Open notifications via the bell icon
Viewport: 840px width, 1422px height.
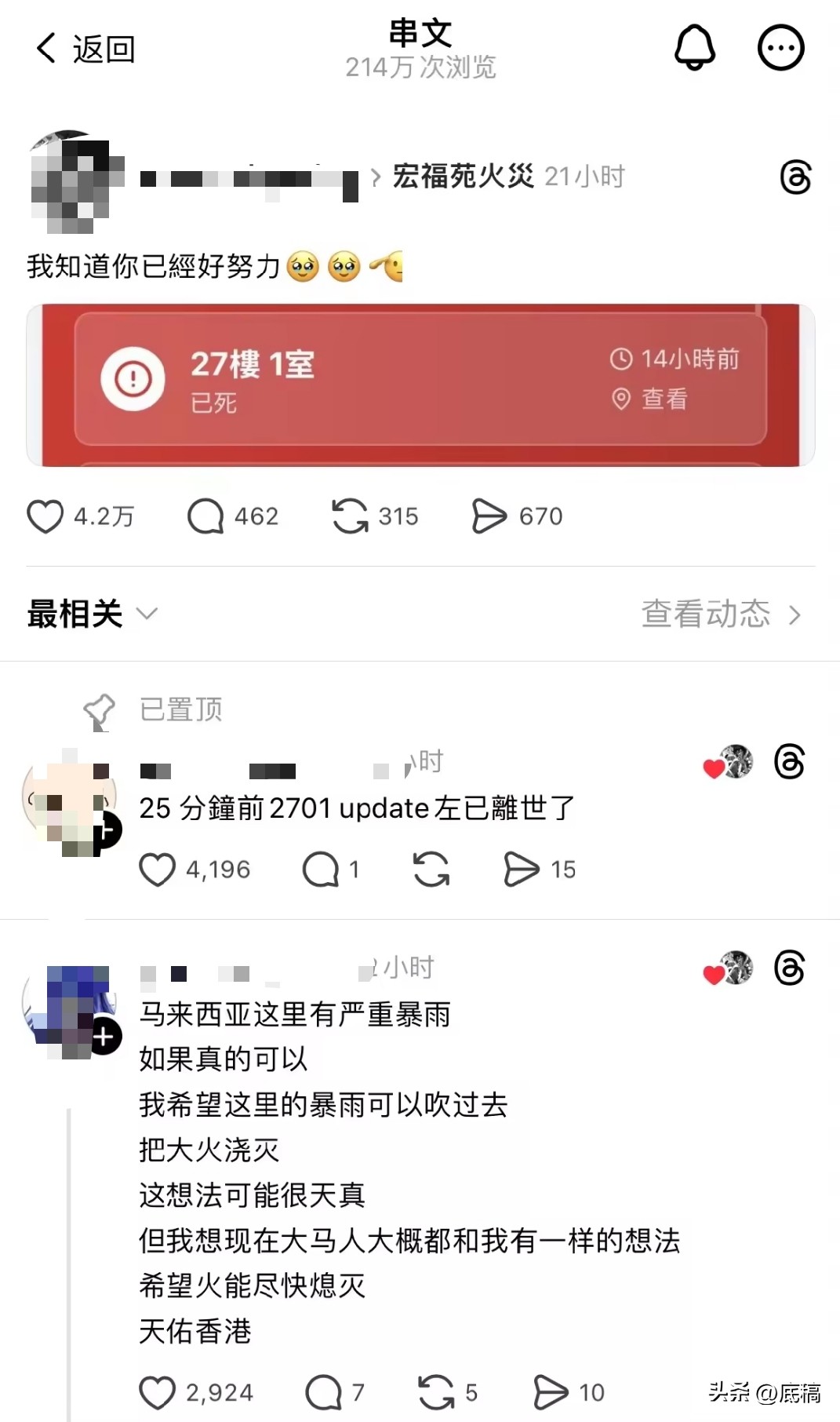pos(693,47)
